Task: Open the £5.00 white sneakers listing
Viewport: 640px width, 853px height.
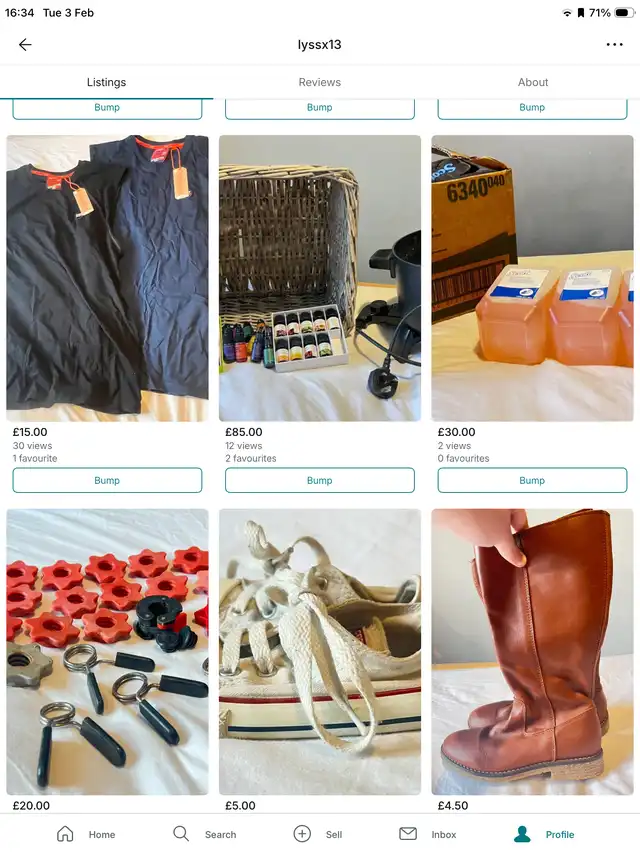Action: coord(320,651)
